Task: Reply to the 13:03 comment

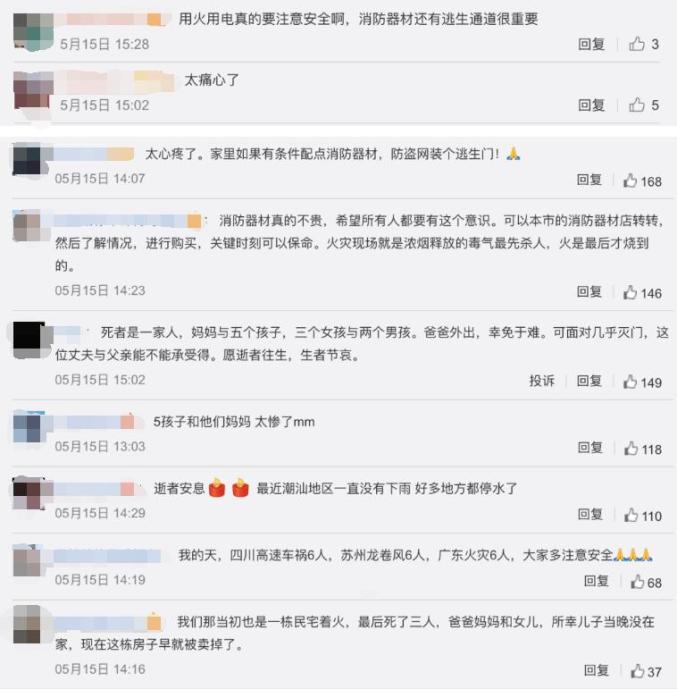Action: coord(590,448)
